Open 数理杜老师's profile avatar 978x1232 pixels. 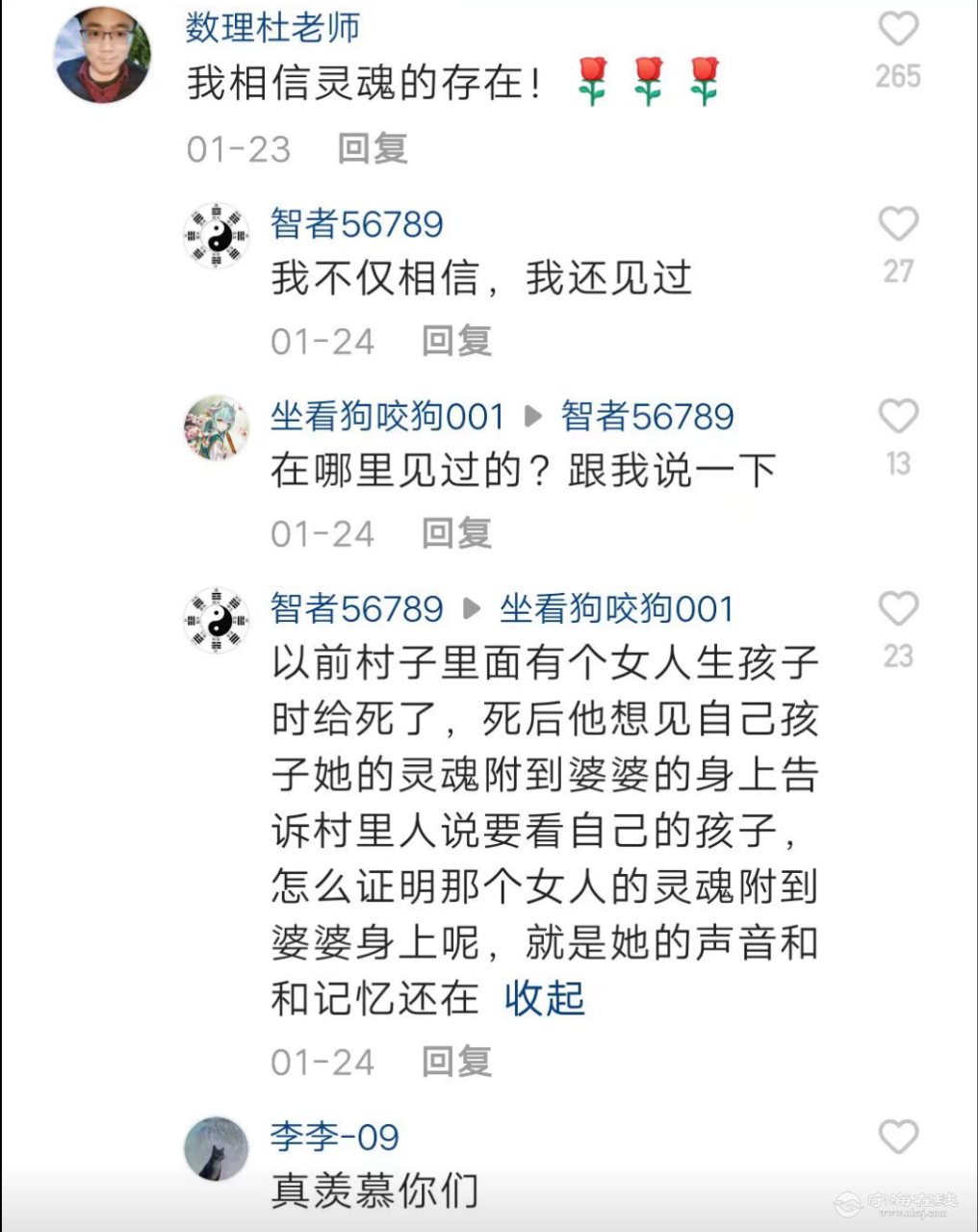coord(103,55)
